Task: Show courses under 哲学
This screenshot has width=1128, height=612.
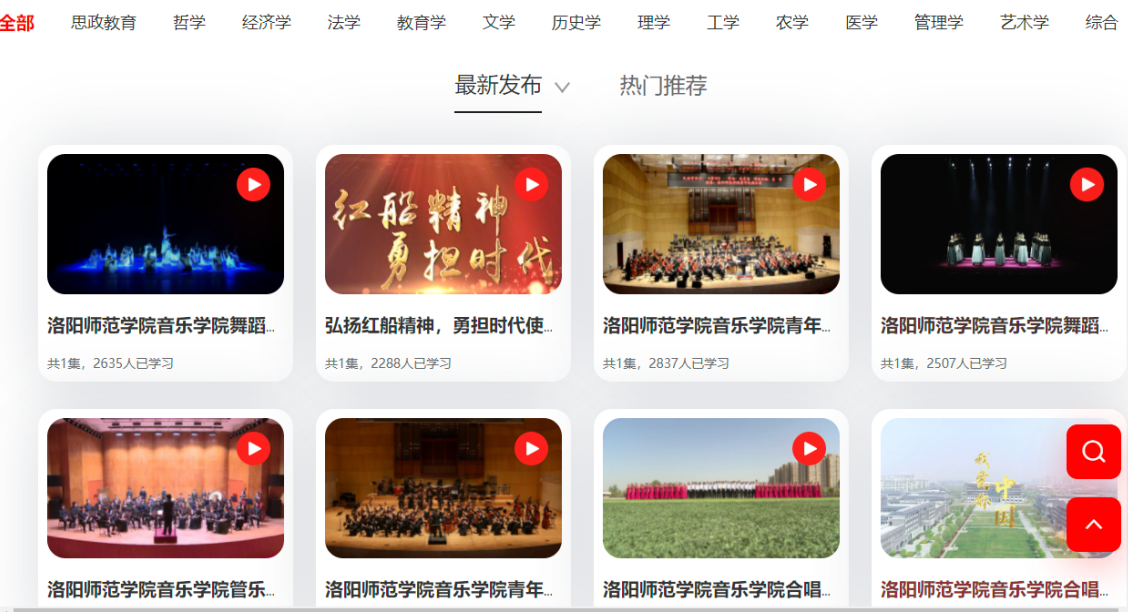Action: [x=189, y=22]
